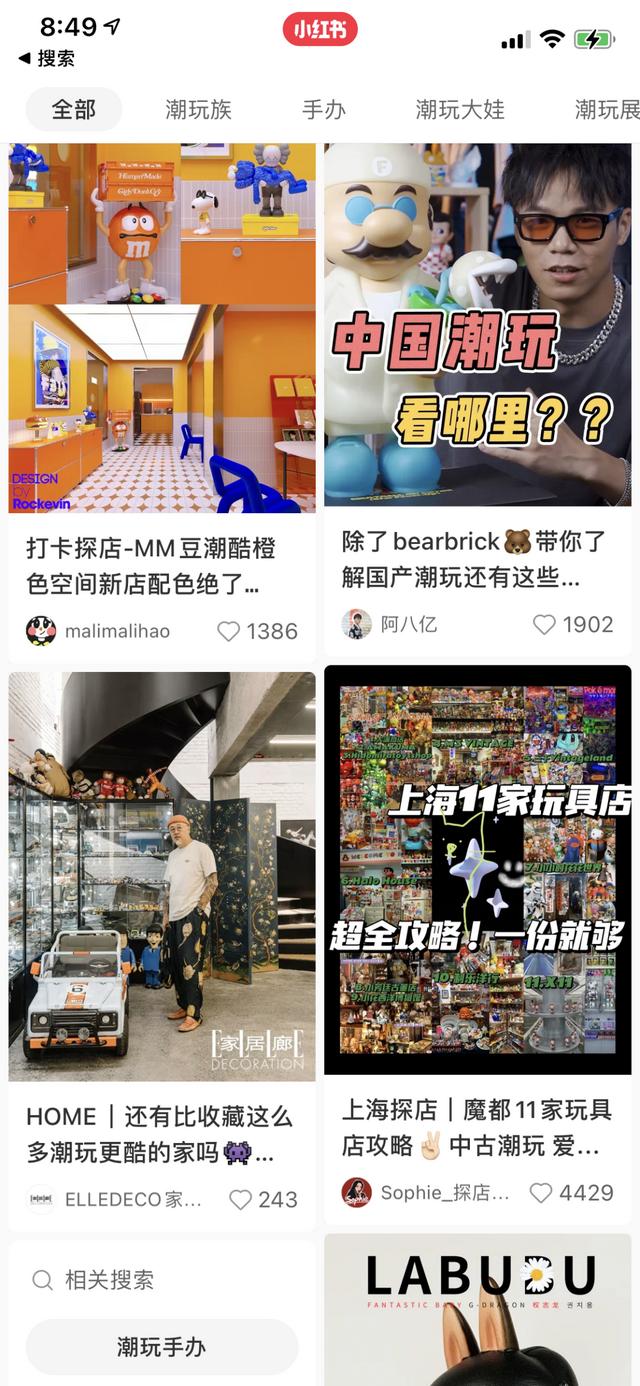The image size is (640, 1386).
Task: Select the 全部 tab
Action: [74, 110]
